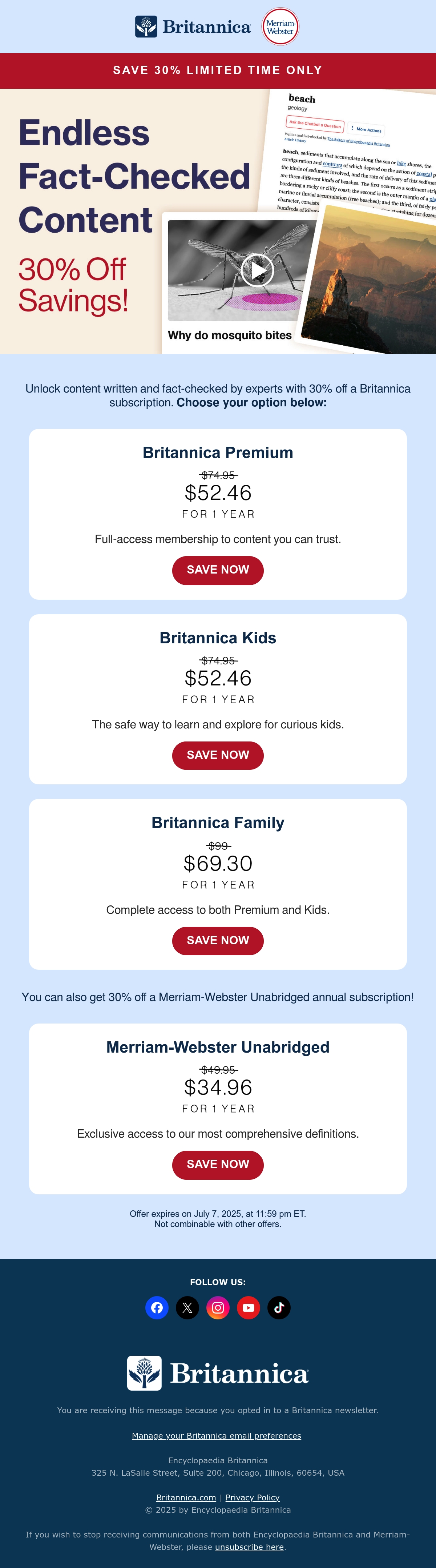Image resolution: width=436 pixels, height=1568 pixels.
Task: Open the Privacy Policy link
Action: coord(253,1497)
